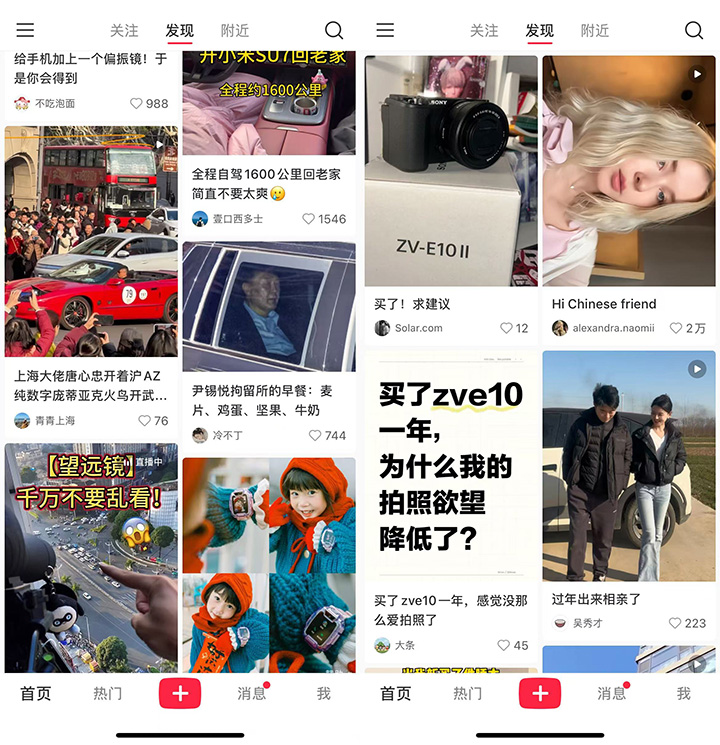Like the post by 不吃泡面
This screenshot has height=745, width=720.
[137, 104]
